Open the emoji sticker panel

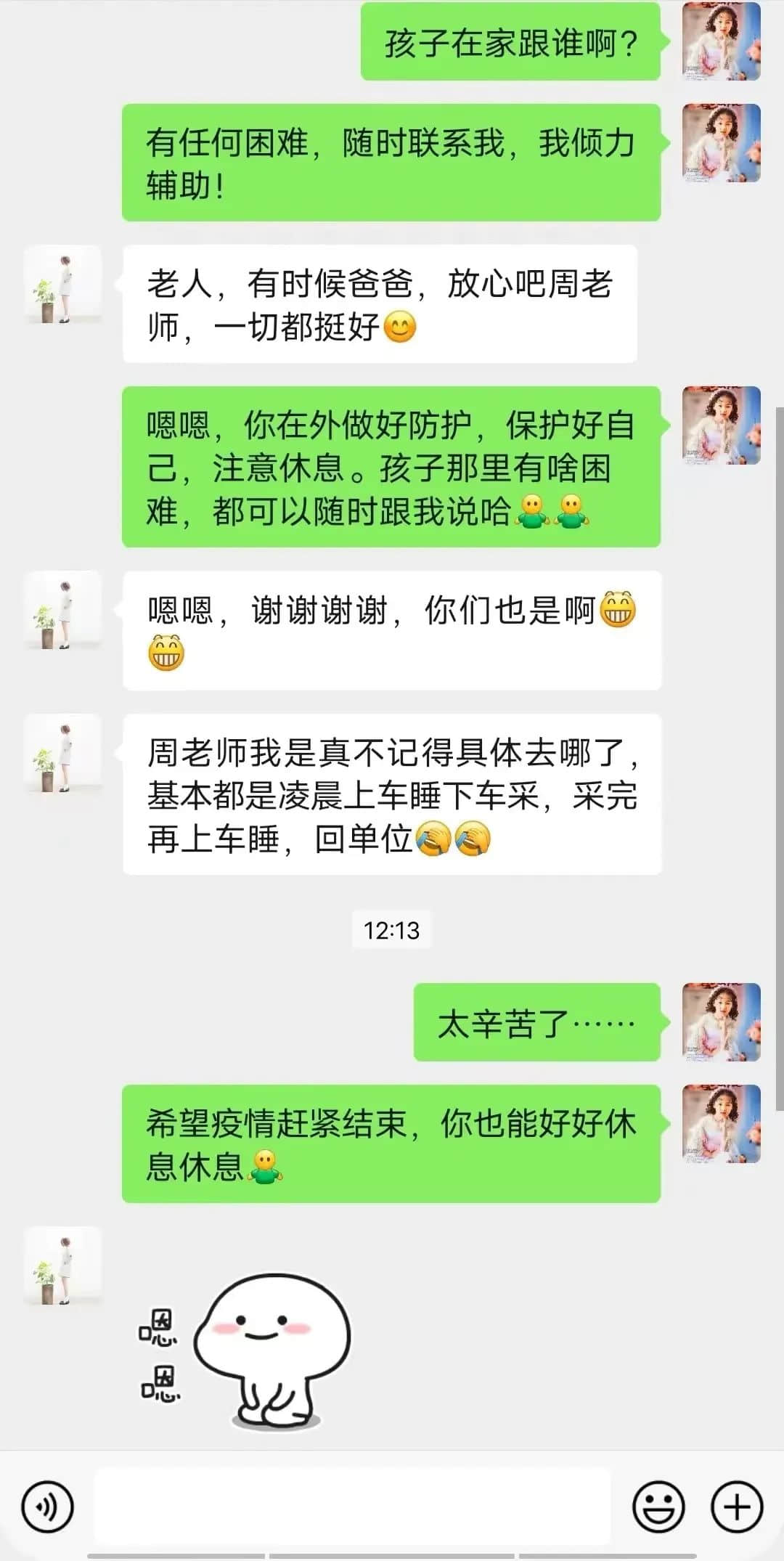coord(658,1507)
